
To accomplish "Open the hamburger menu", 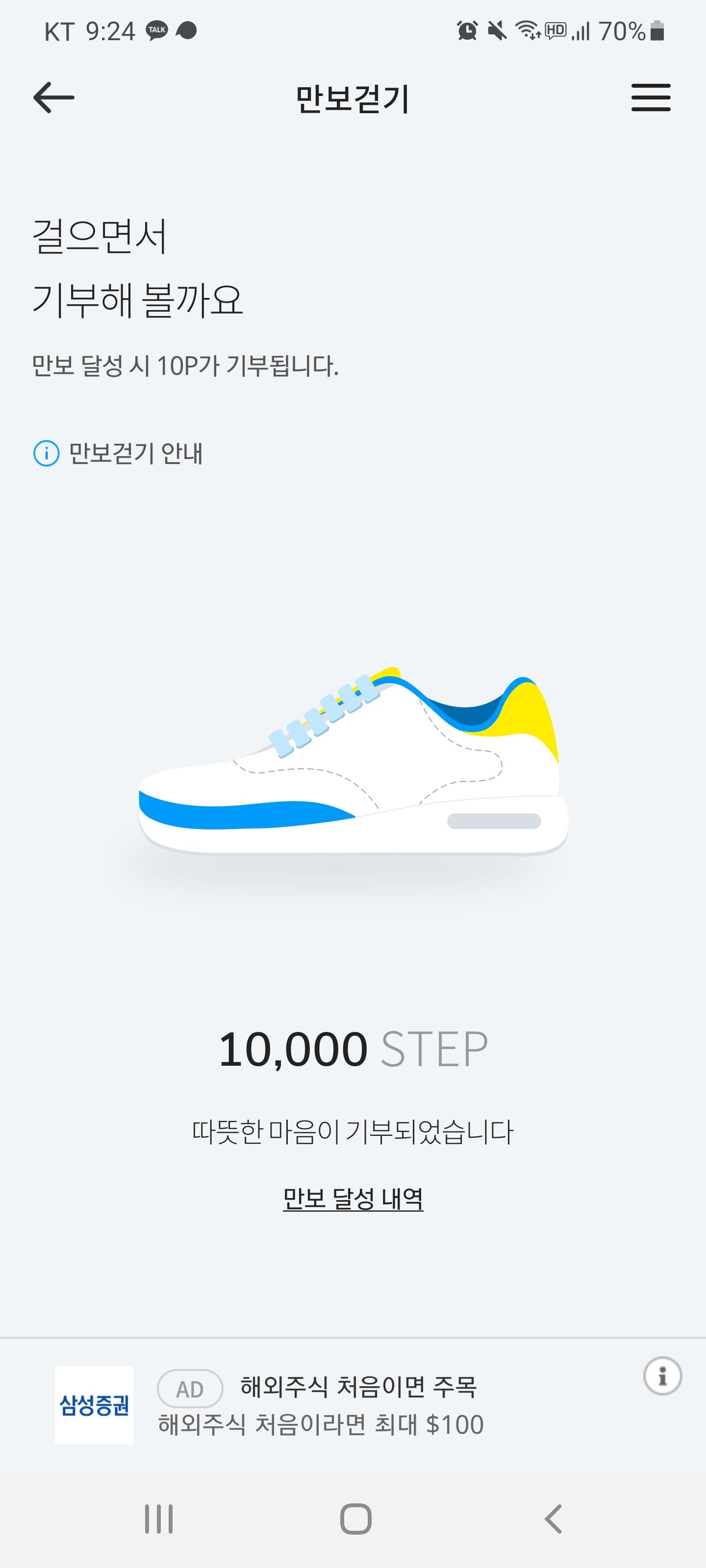I will tap(651, 98).
